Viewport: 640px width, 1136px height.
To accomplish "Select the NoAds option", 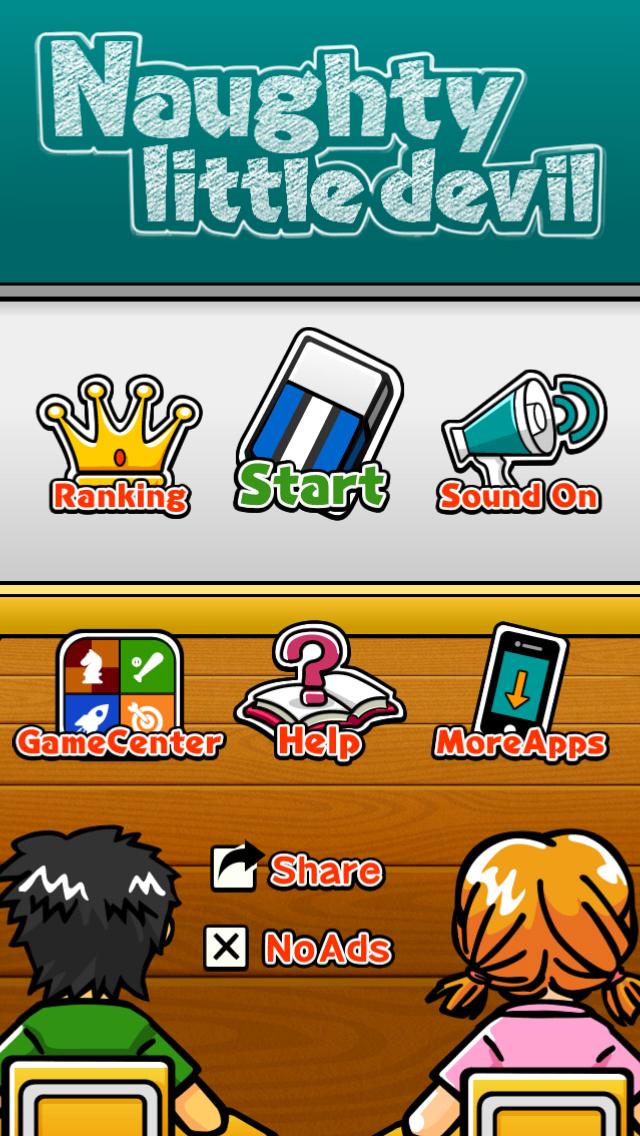I will (x=298, y=947).
